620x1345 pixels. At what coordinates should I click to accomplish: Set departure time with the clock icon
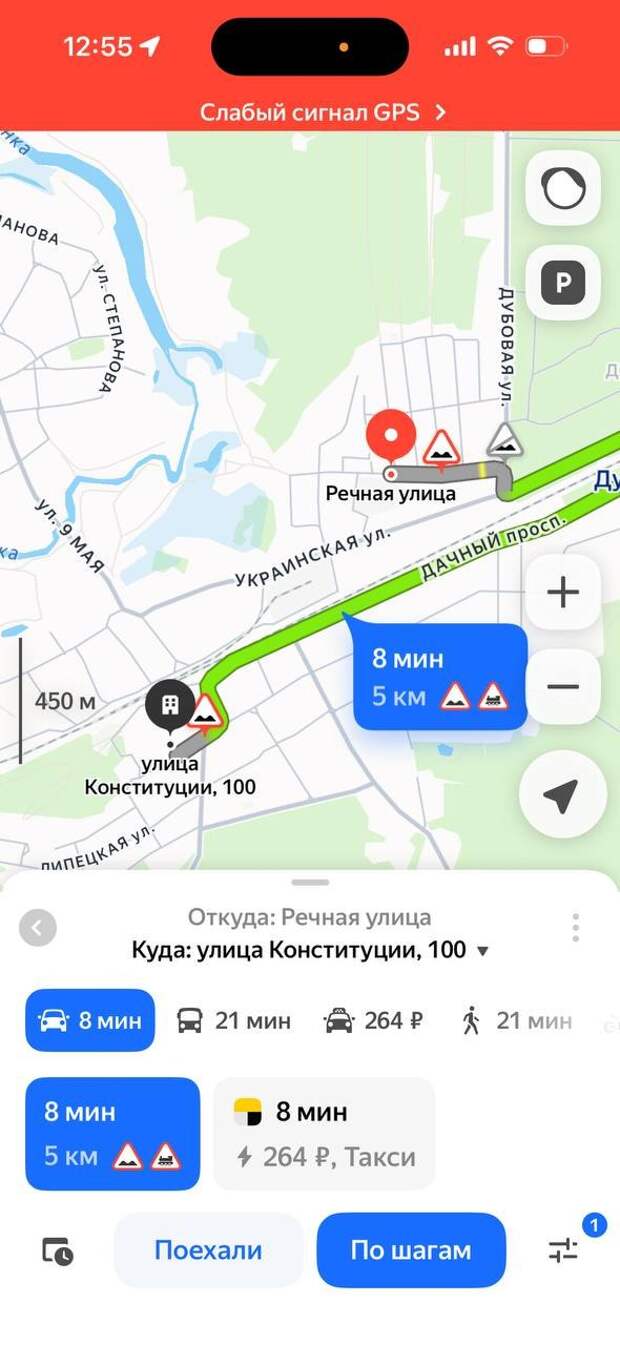click(x=57, y=1251)
